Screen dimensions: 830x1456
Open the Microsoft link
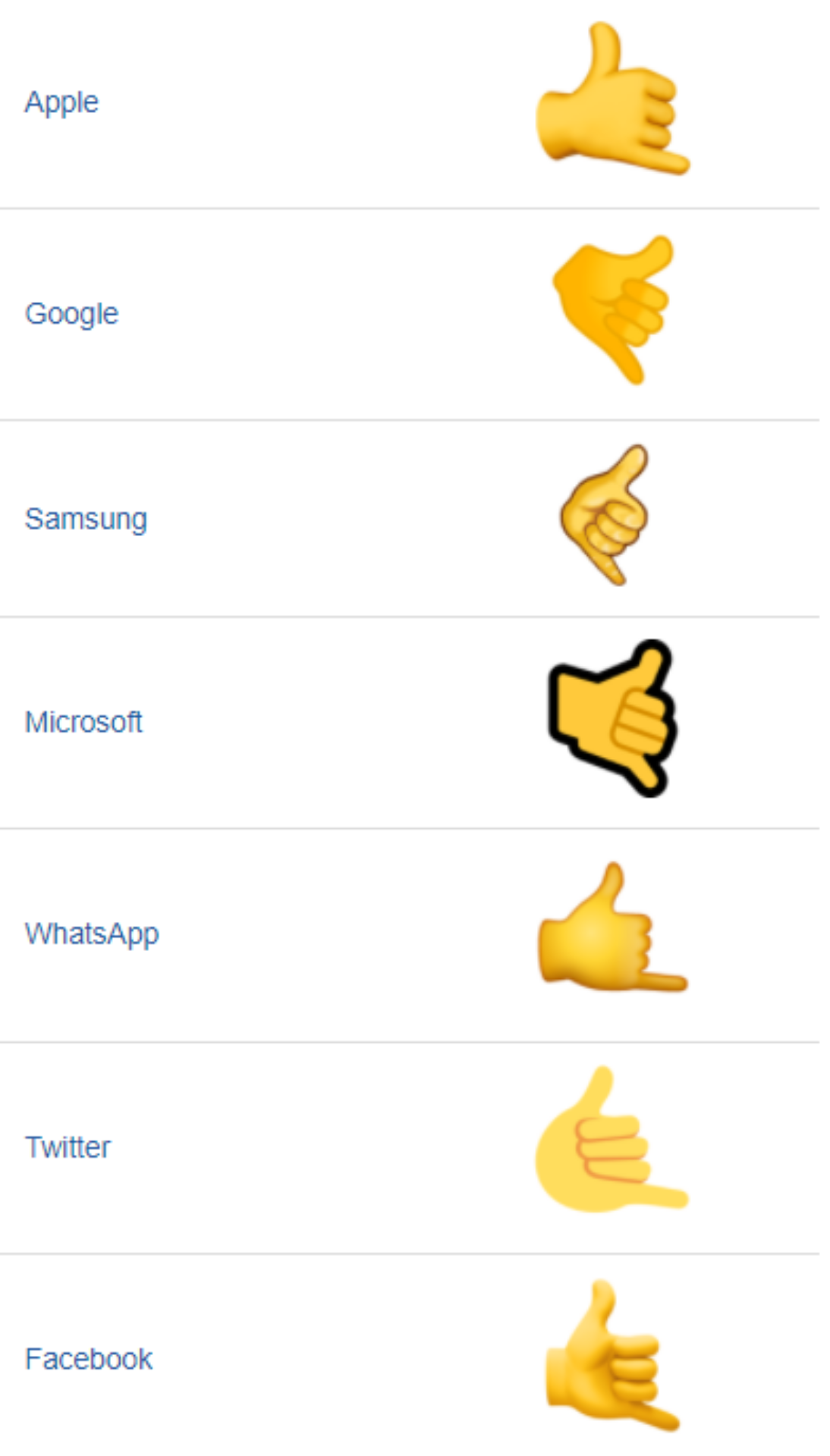click(83, 722)
